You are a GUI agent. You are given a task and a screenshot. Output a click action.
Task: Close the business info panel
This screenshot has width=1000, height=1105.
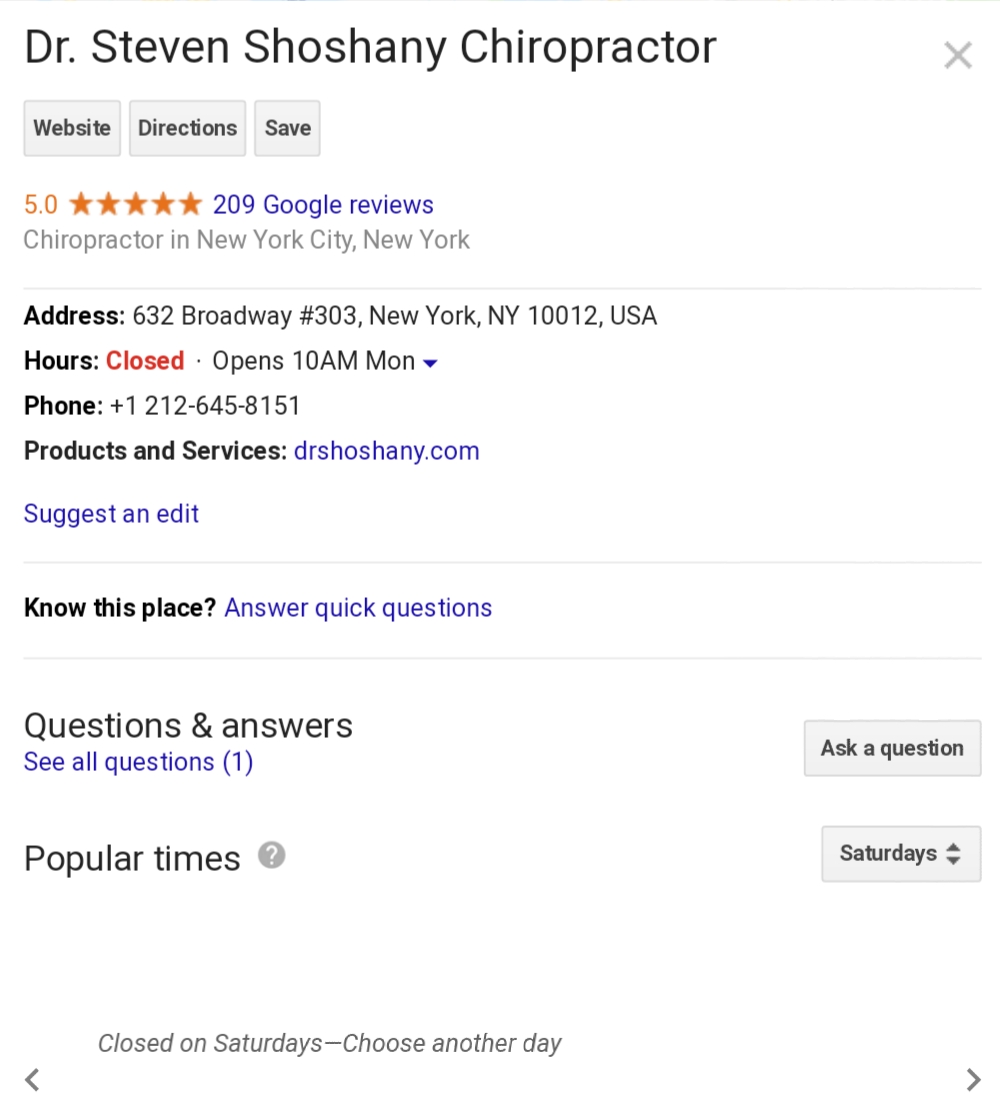957,56
